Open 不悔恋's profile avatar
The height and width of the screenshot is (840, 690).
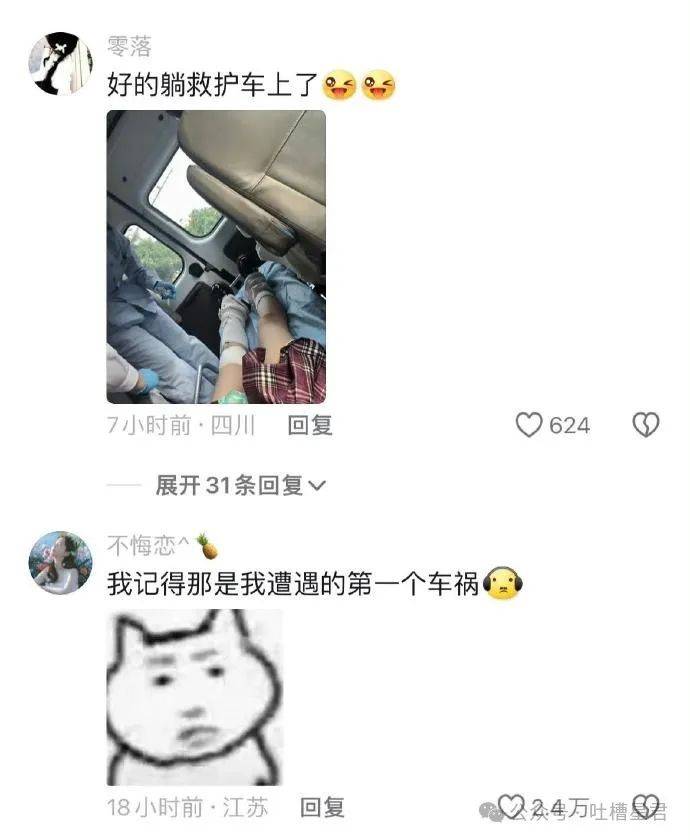pos(60,562)
